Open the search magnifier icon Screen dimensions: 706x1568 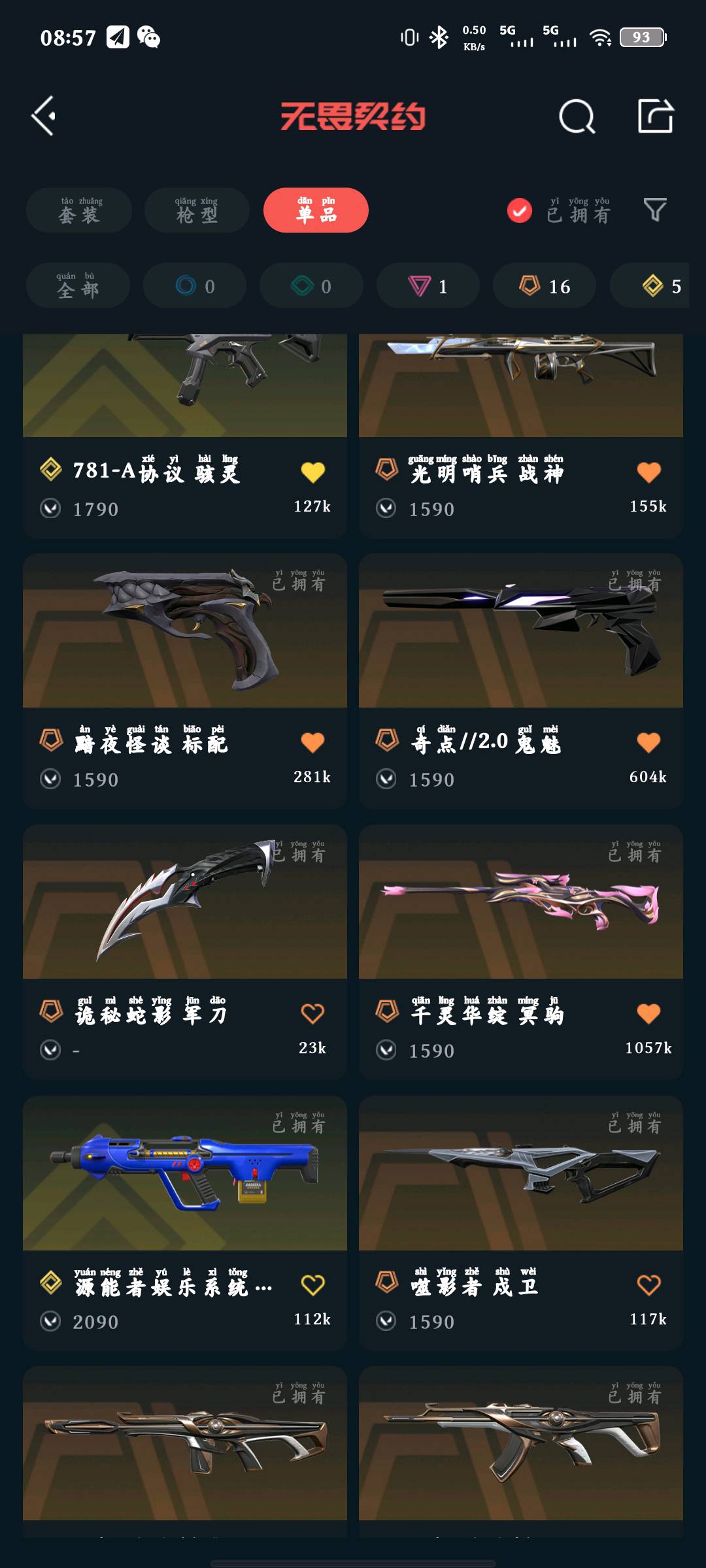tap(577, 117)
